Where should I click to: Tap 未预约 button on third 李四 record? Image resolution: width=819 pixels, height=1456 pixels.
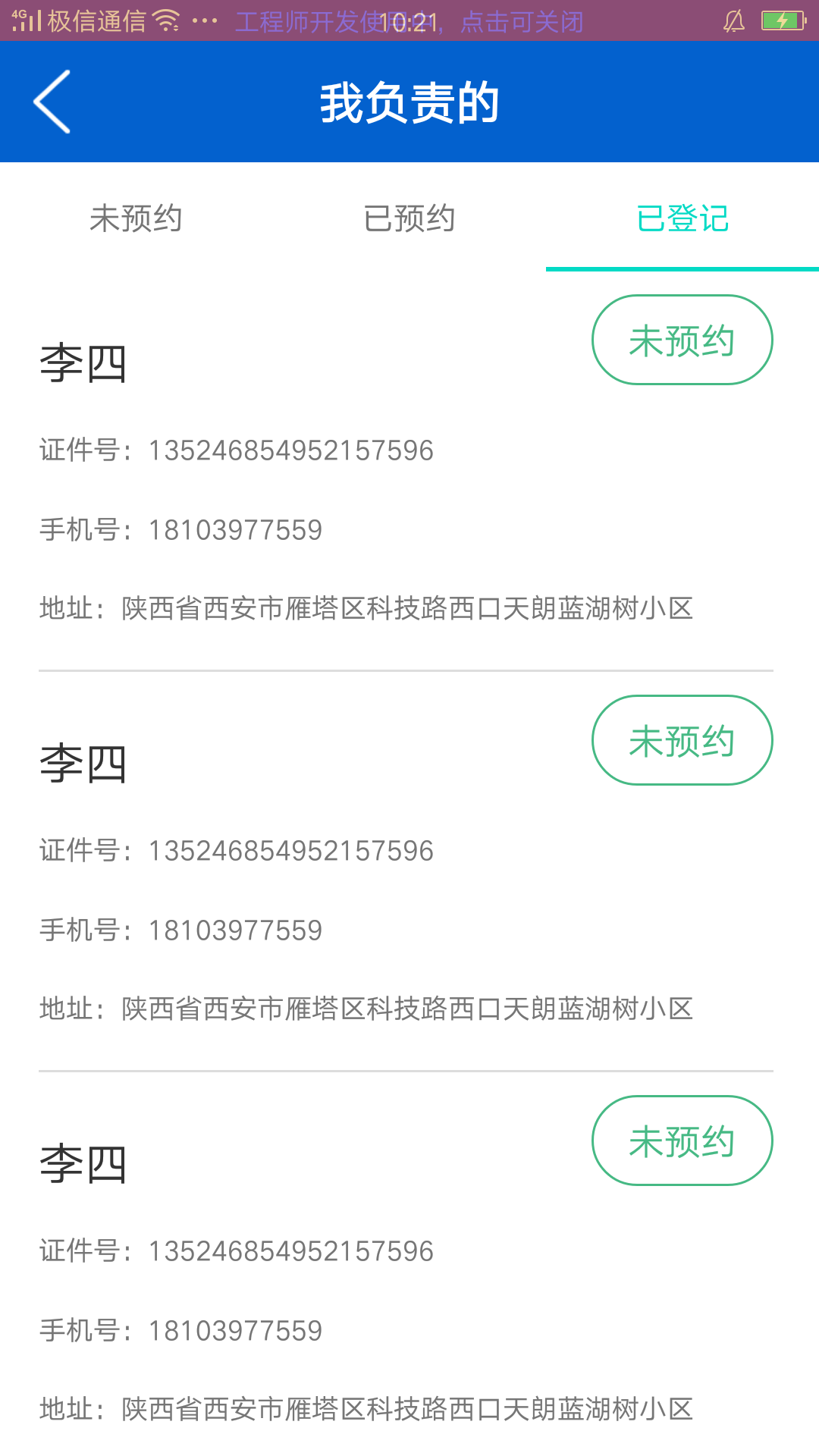(x=682, y=1141)
